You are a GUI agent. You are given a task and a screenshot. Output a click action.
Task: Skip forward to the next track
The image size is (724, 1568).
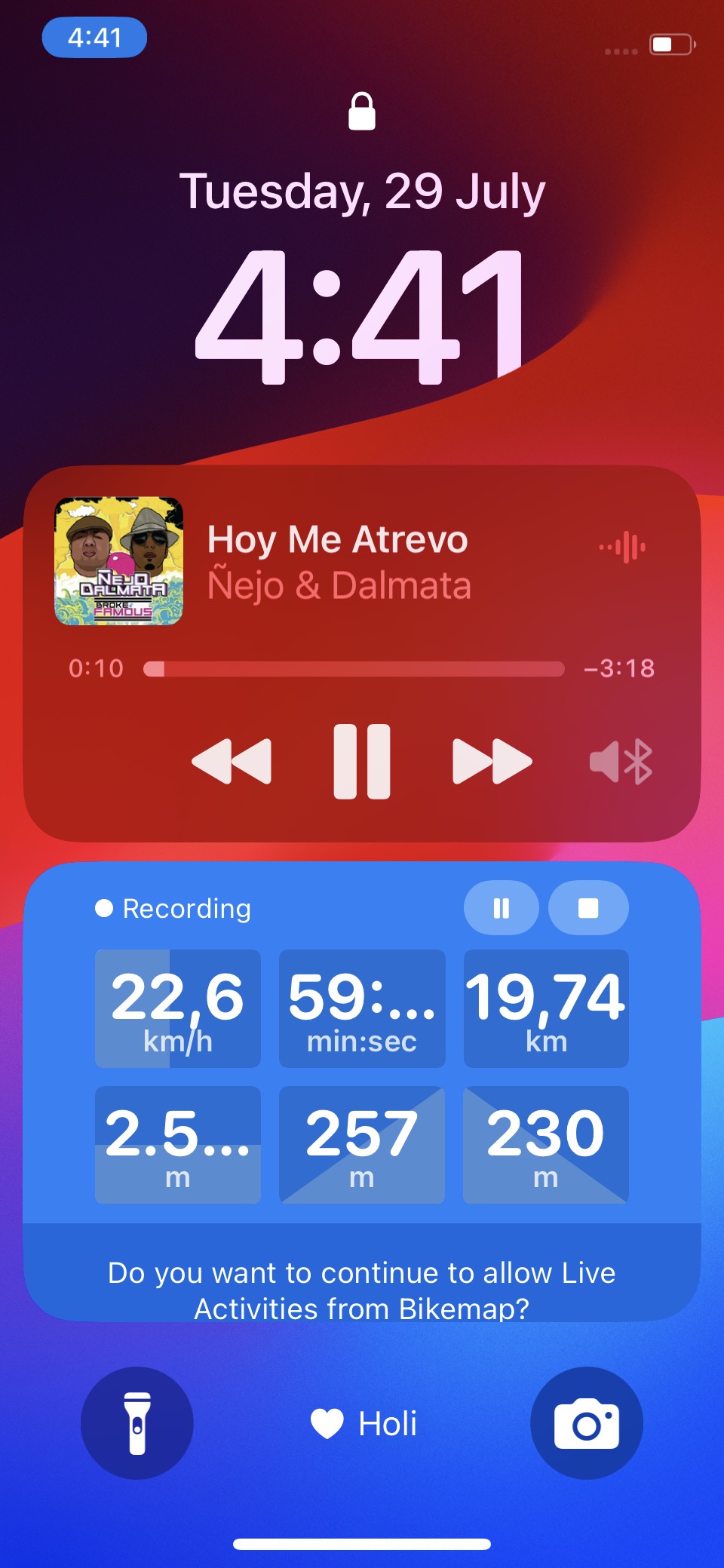pyautogui.click(x=492, y=762)
